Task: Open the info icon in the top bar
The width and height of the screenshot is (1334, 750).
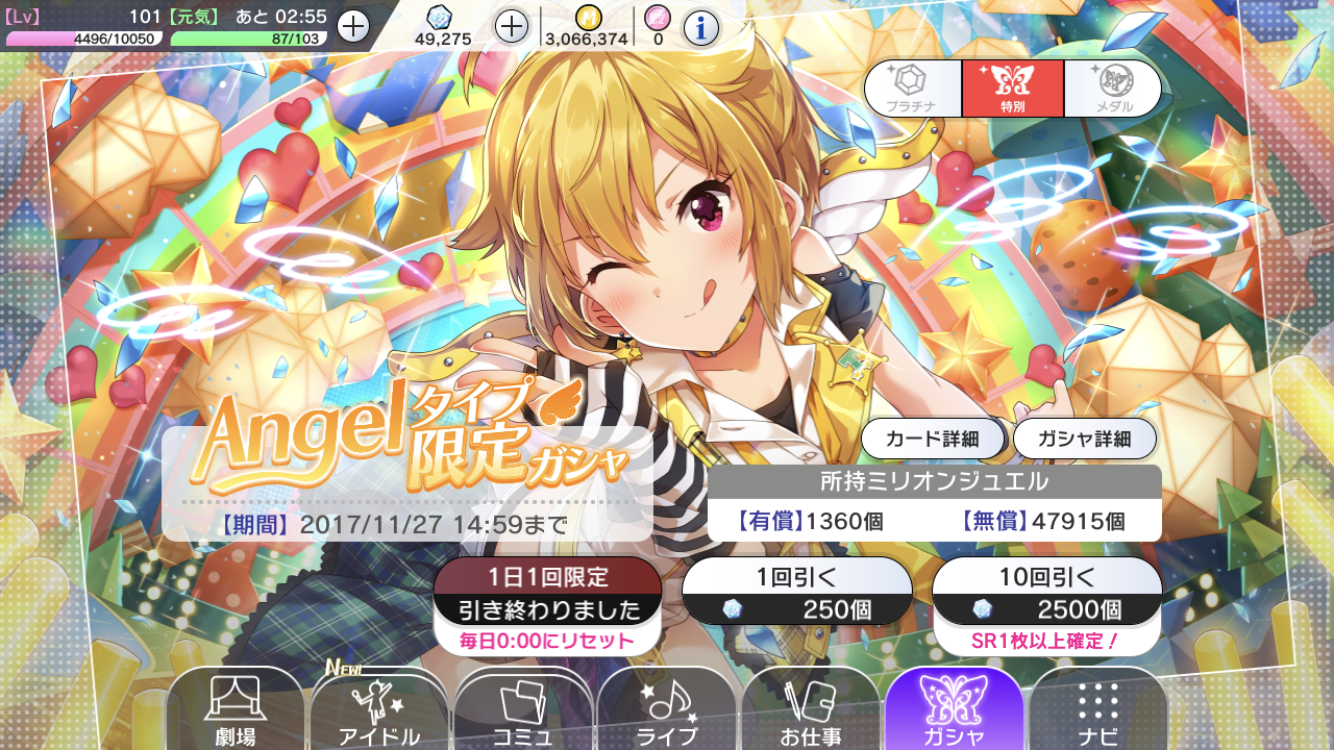Action: pos(701,28)
